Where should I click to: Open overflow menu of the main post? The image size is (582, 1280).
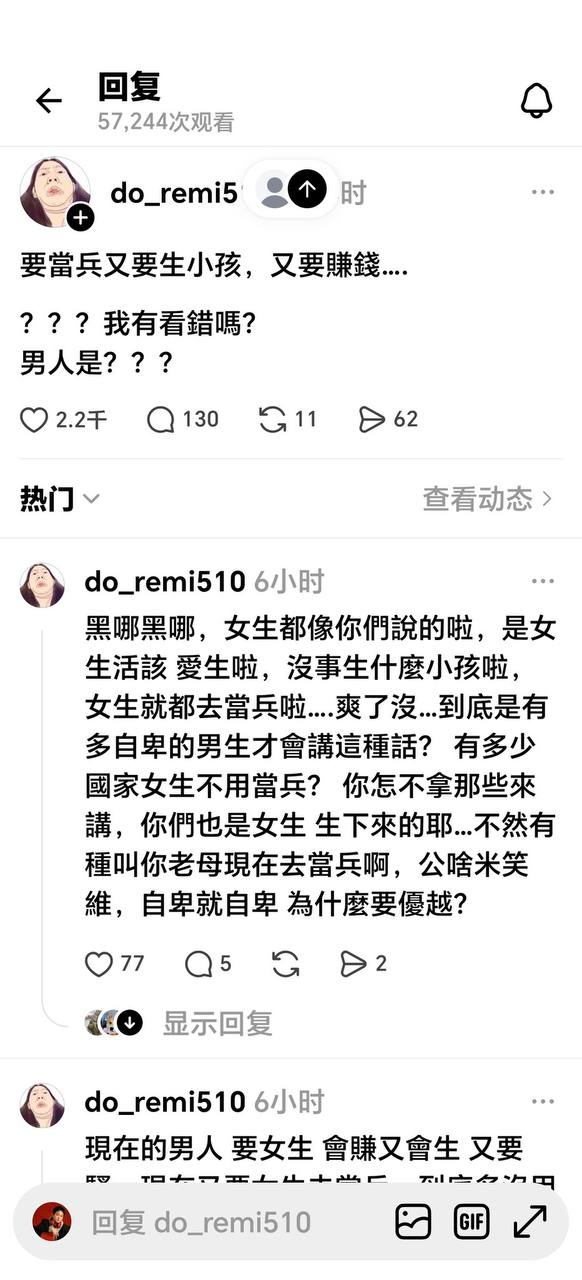click(x=543, y=193)
